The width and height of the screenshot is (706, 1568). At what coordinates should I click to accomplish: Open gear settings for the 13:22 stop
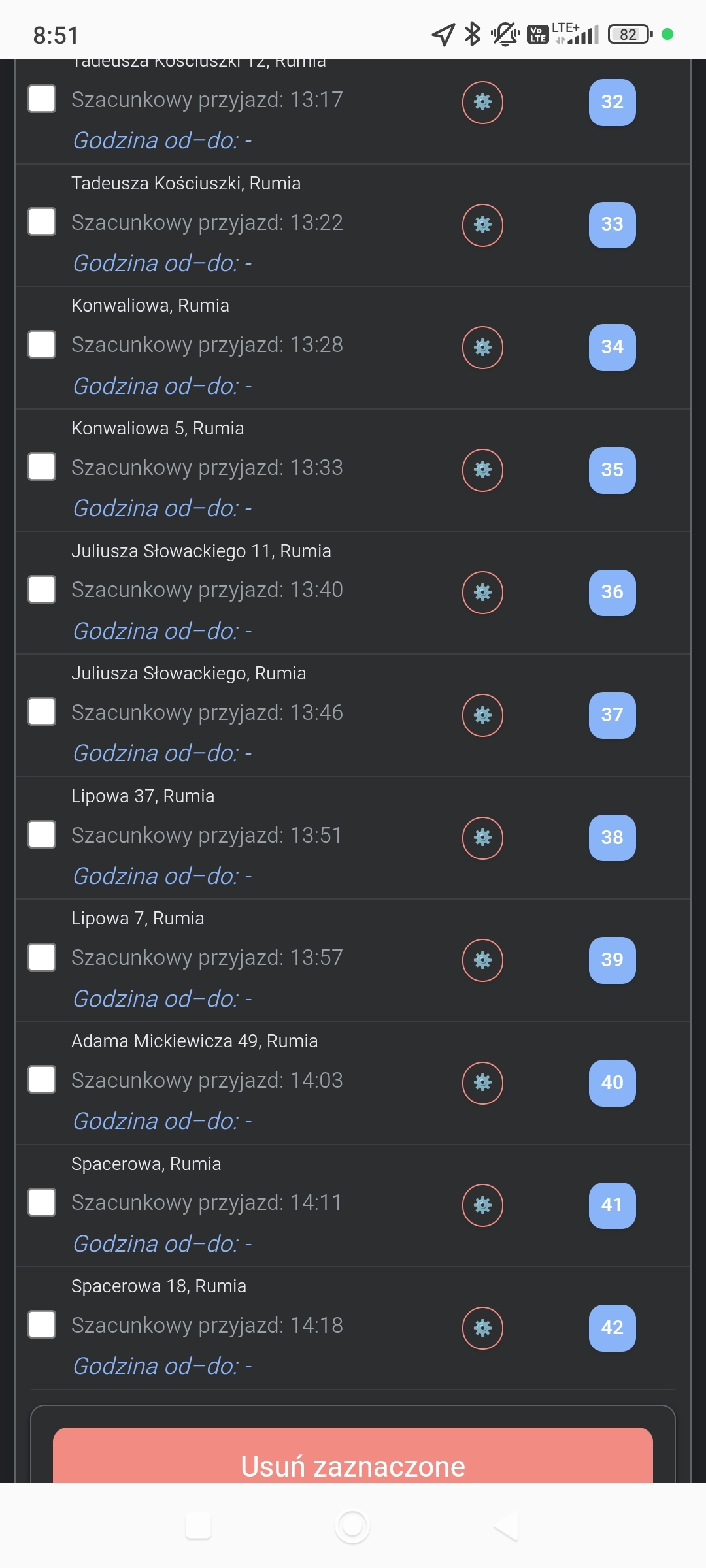tap(482, 225)
